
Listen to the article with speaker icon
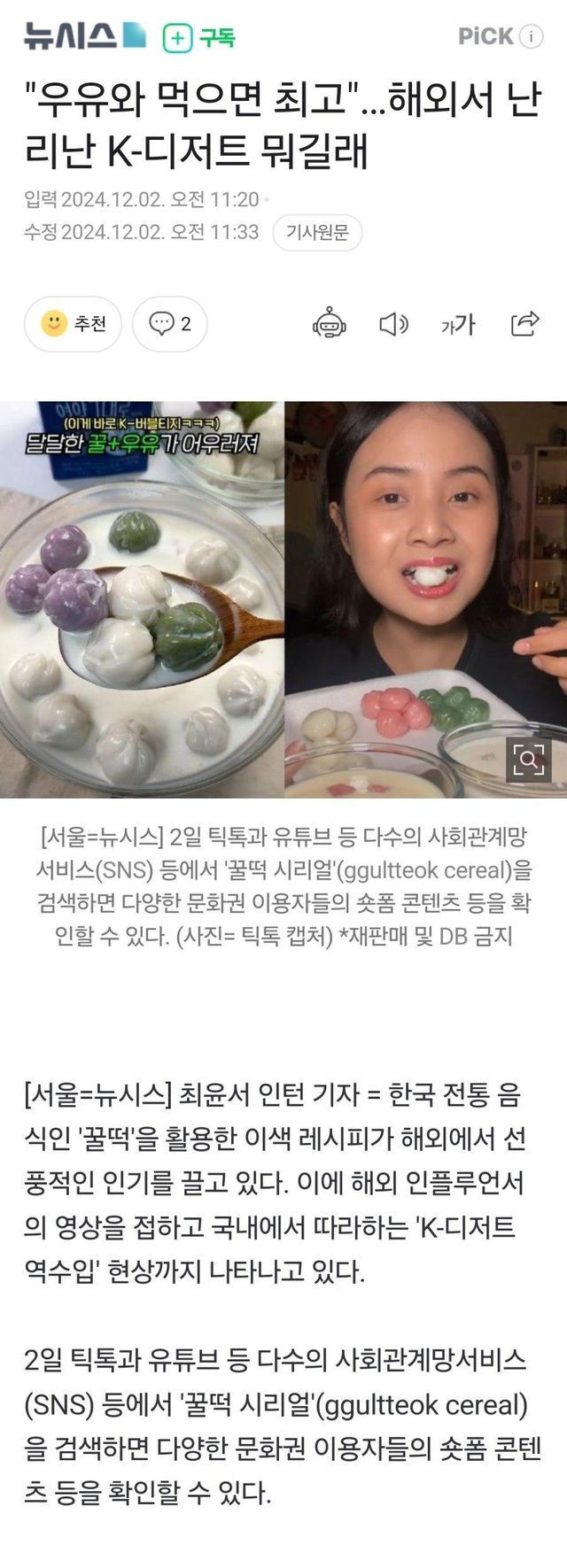(x=393, y=324)
